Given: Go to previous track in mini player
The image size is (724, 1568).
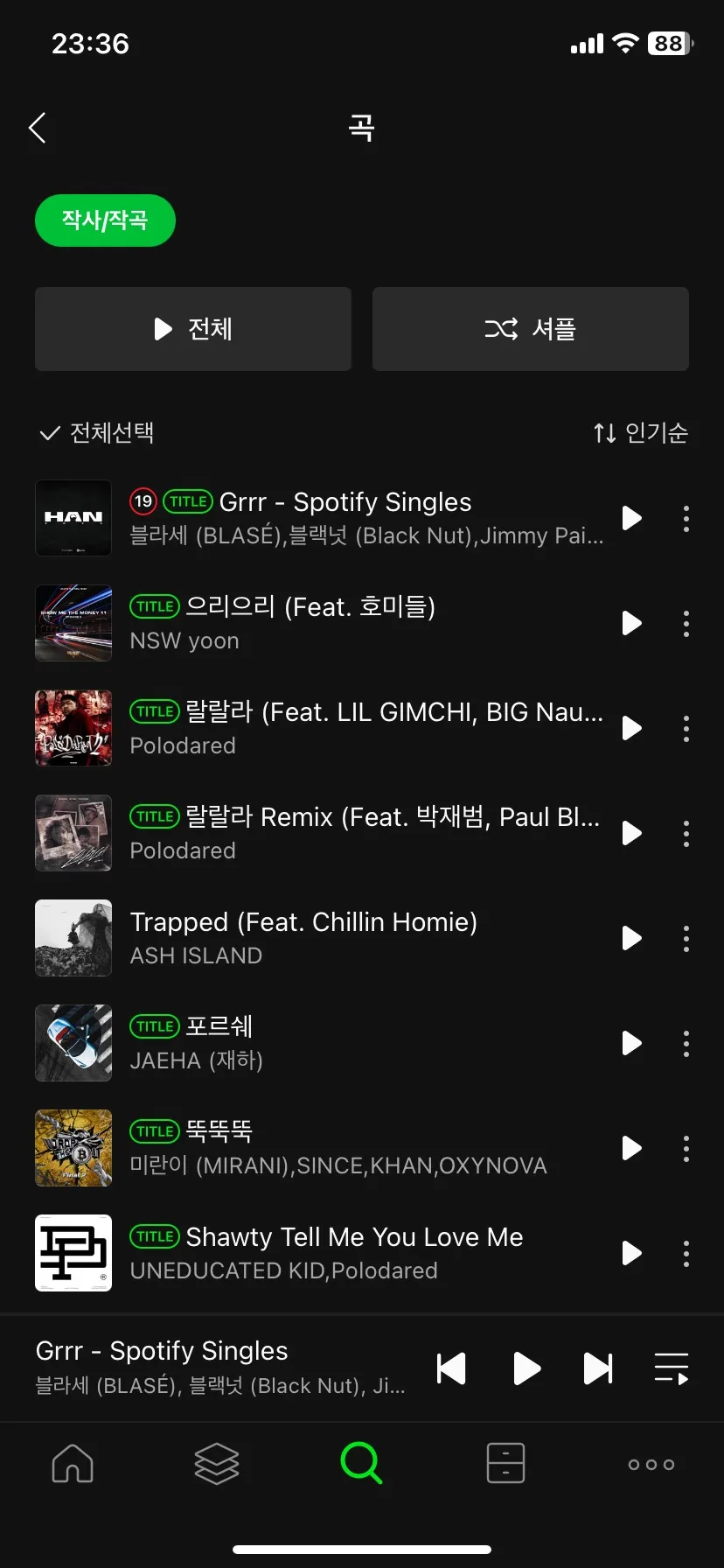Looking at the screenshot, I should click(x=451, y=1368).
